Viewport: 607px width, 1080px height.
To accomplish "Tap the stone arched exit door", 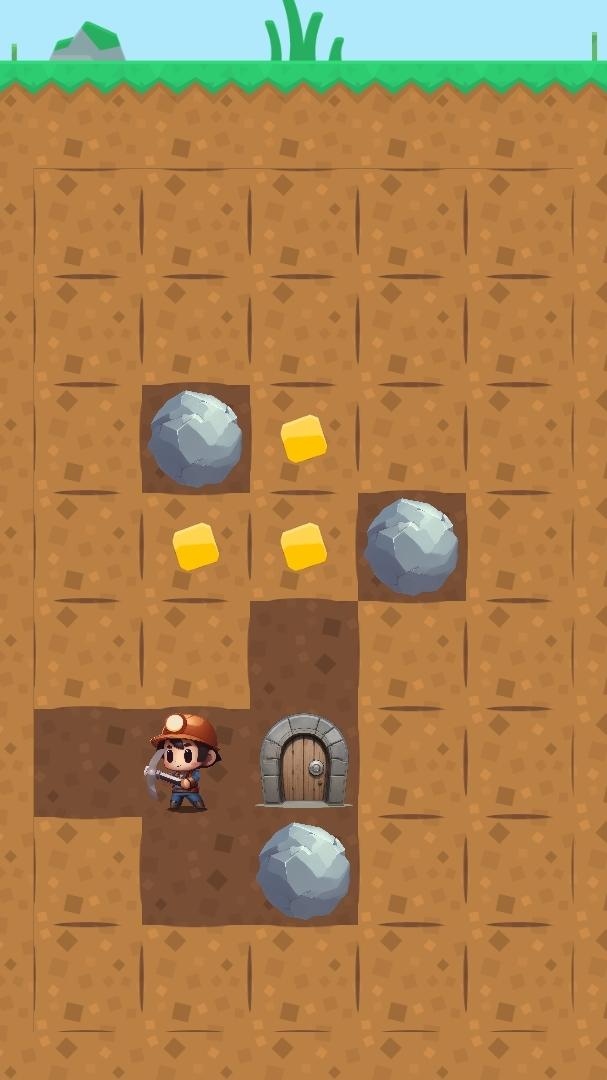I will 304,761.
